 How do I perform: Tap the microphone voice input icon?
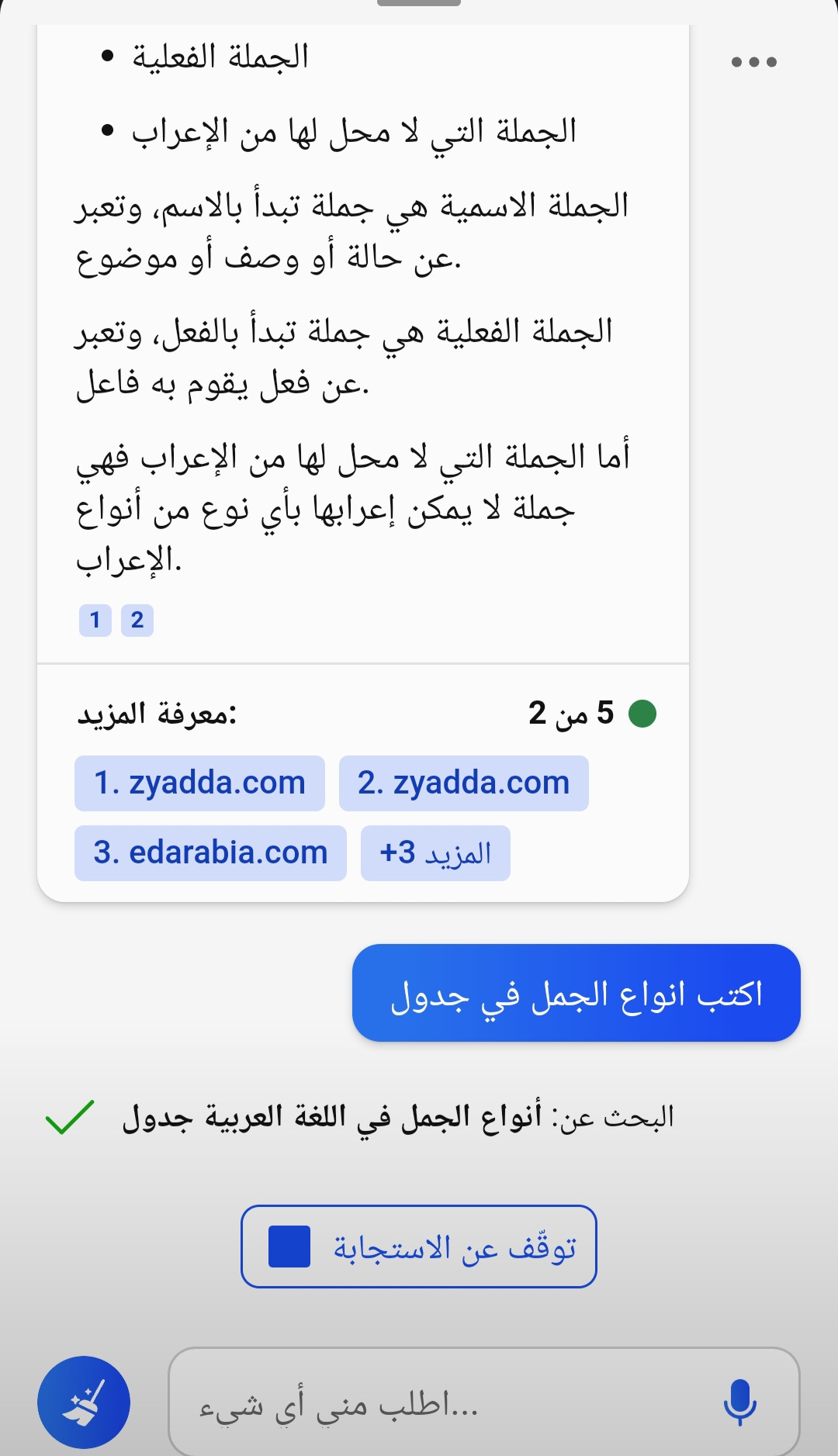(739, 1402)
